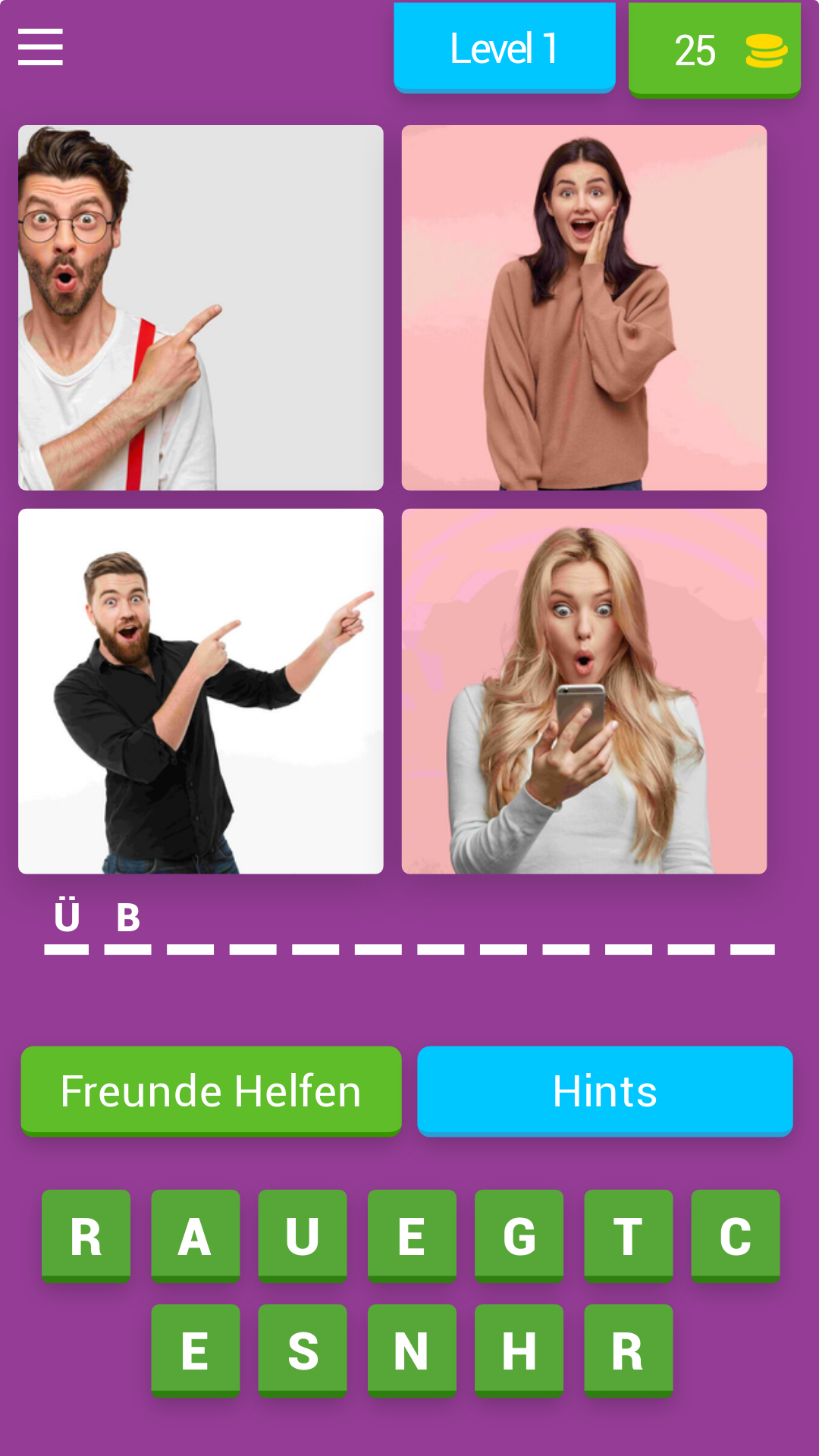The height and width of the screenshot is (1456, 819).
Task: Select the letter C tile
Action: [735, 1235]
